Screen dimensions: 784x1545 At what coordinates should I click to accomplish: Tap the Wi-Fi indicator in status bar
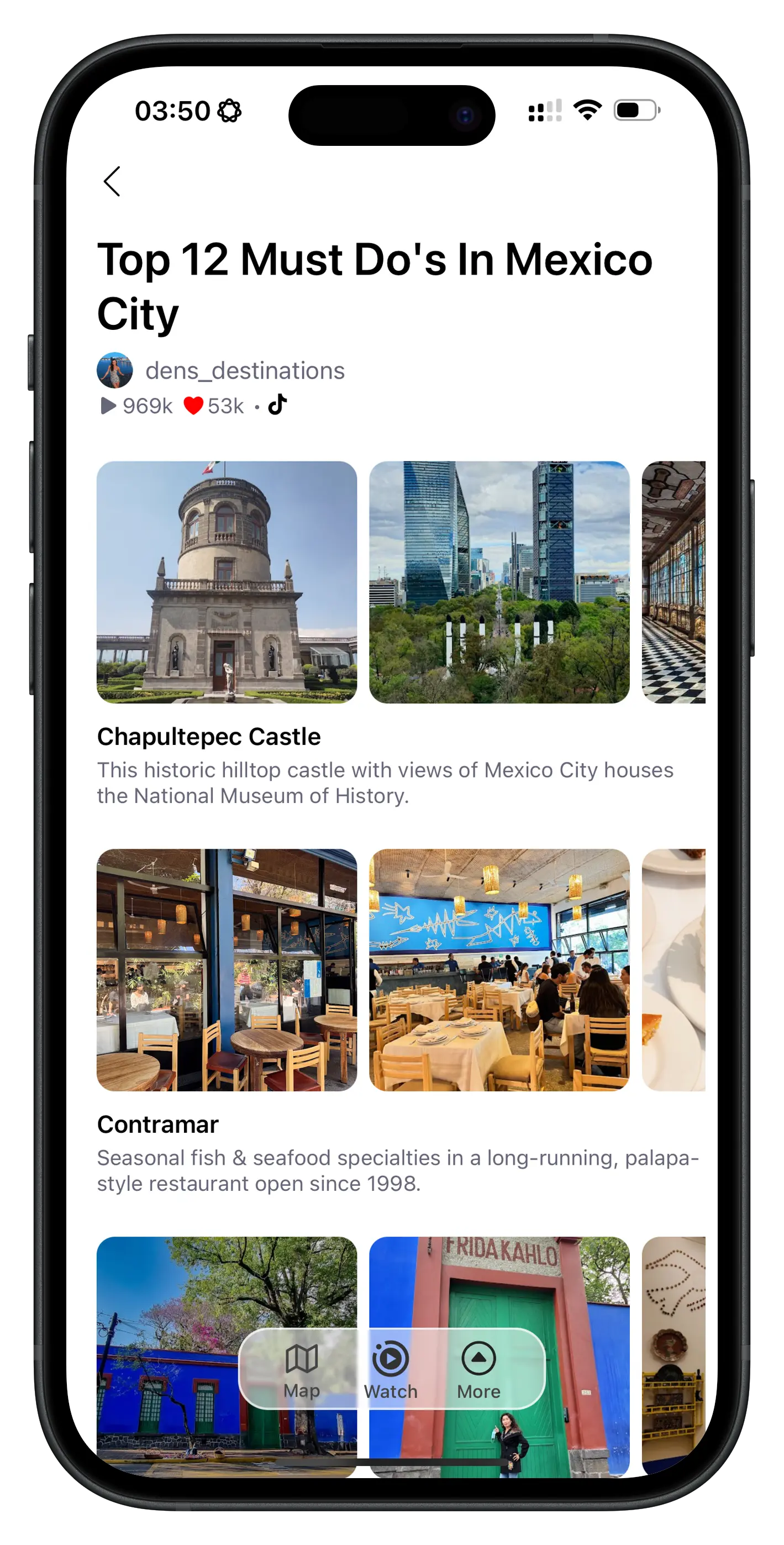586,110
